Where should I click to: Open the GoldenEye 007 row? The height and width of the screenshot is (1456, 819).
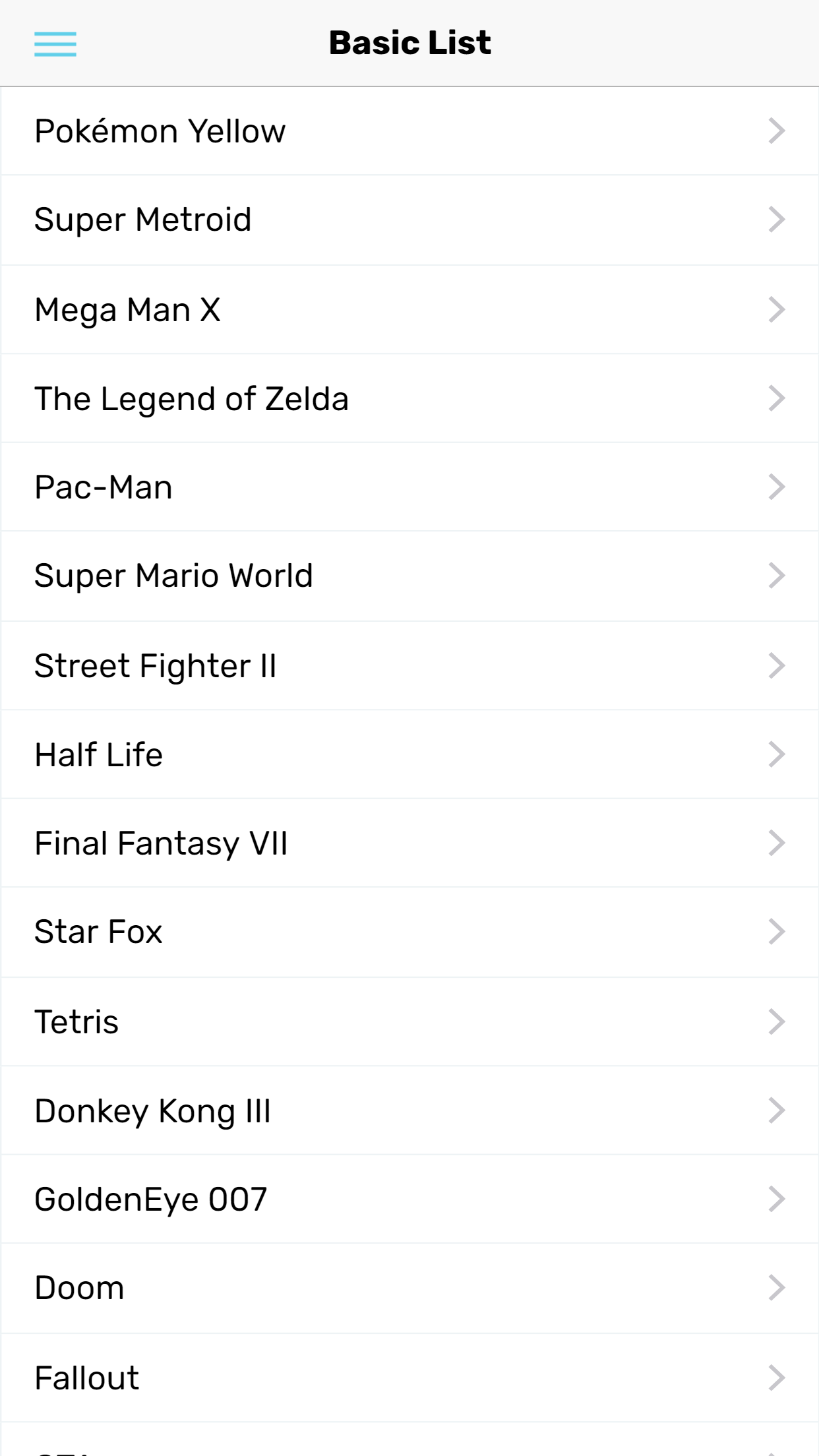409,1199
